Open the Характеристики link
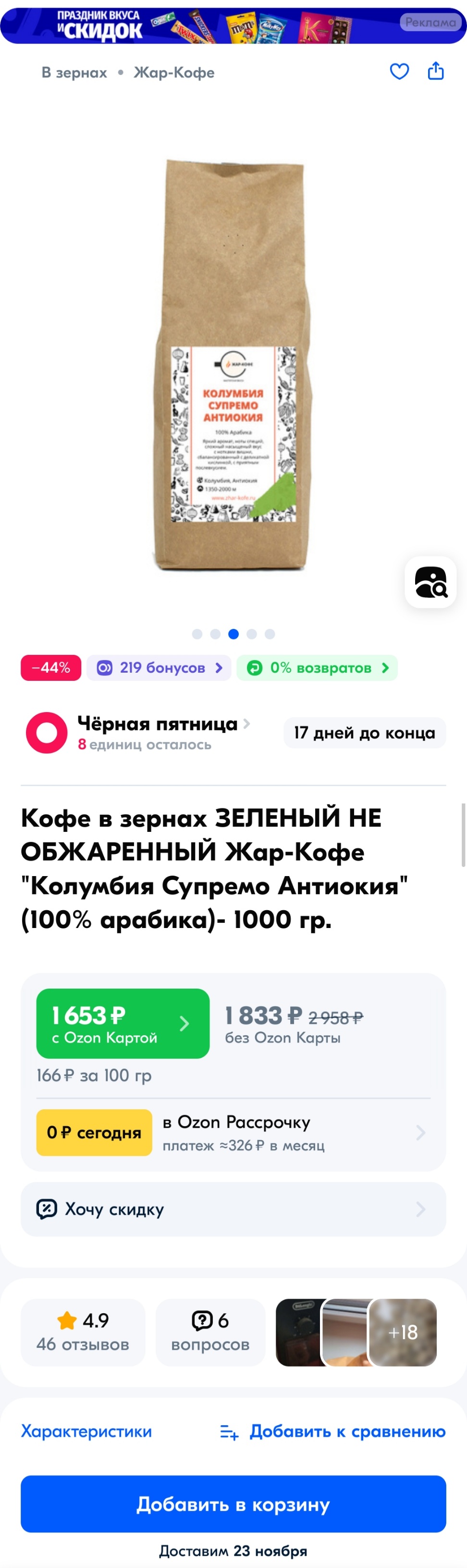The width and height of the screenshot is (467, 1568). 86,1431
